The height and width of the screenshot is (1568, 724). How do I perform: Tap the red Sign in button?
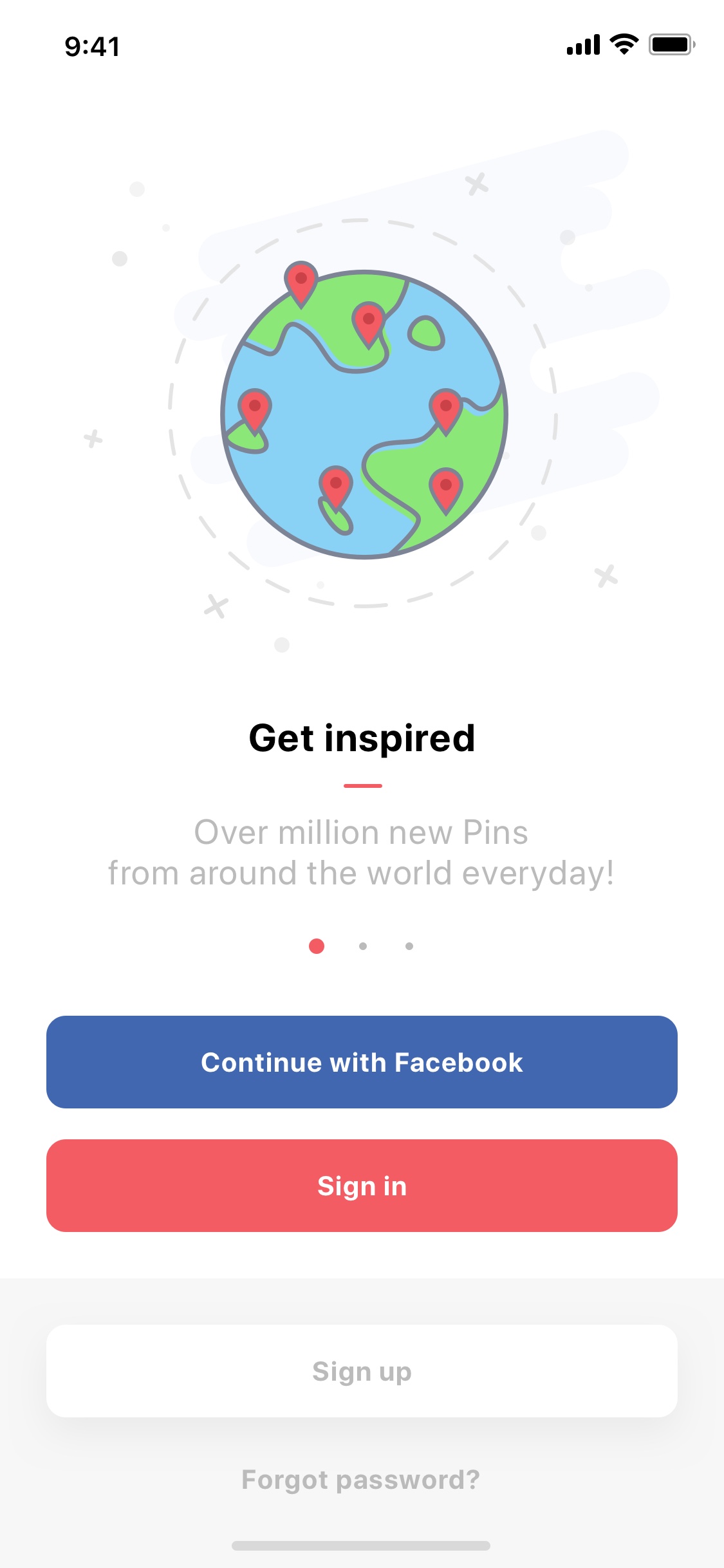[x=362, y=1186]
